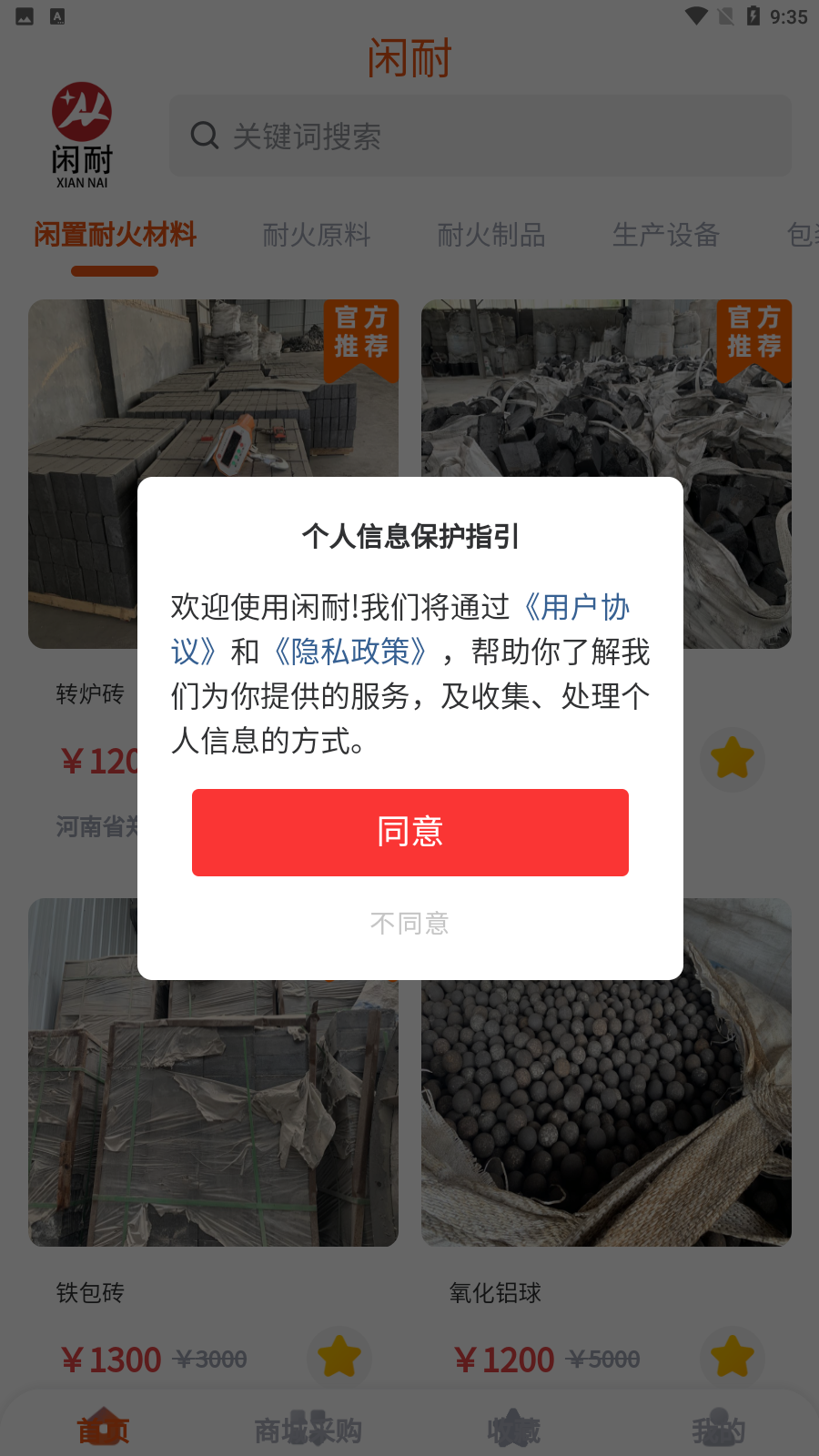
Task: Switch to the 耐火制品 tab
Action: pyautogui.click(x=491, y=236)
